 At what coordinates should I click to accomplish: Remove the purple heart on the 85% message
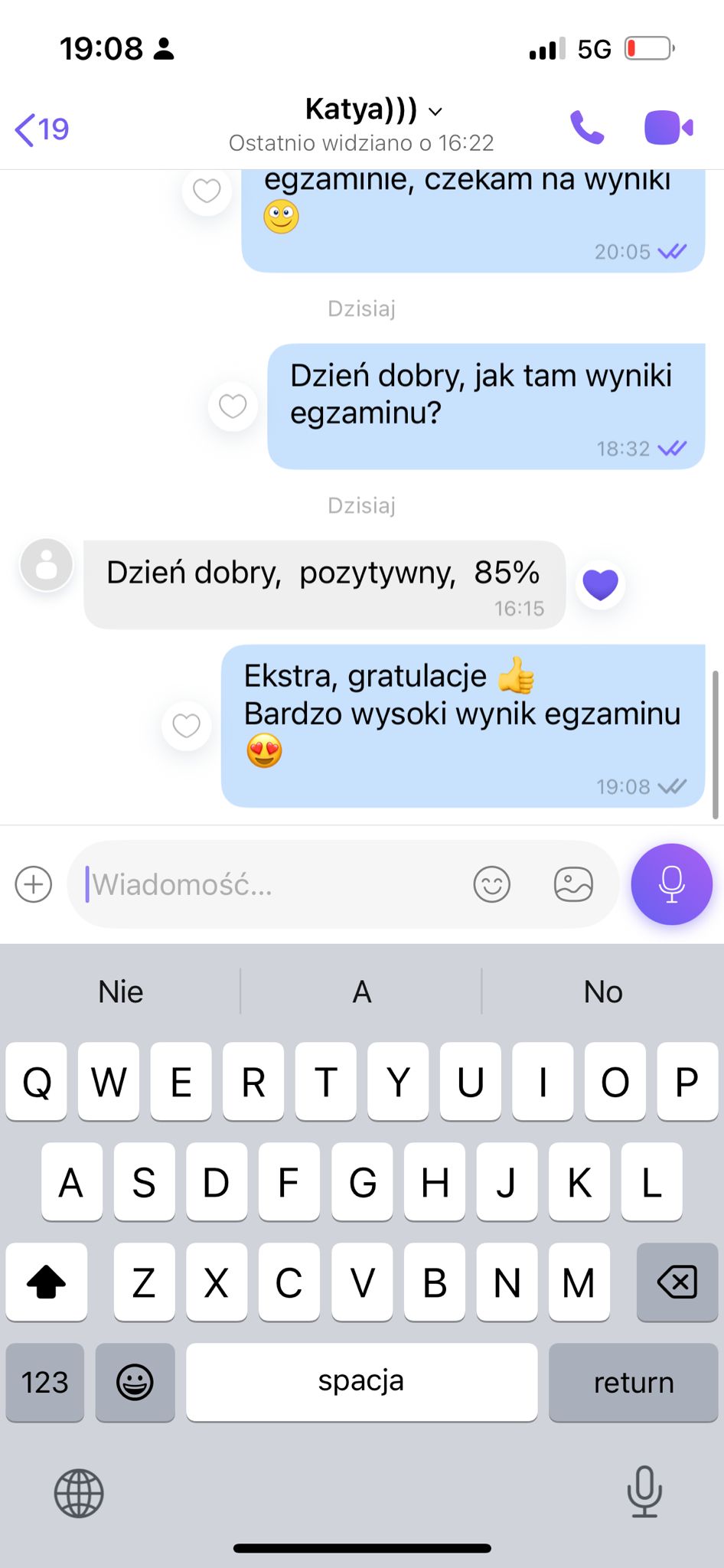coord(601,586)
